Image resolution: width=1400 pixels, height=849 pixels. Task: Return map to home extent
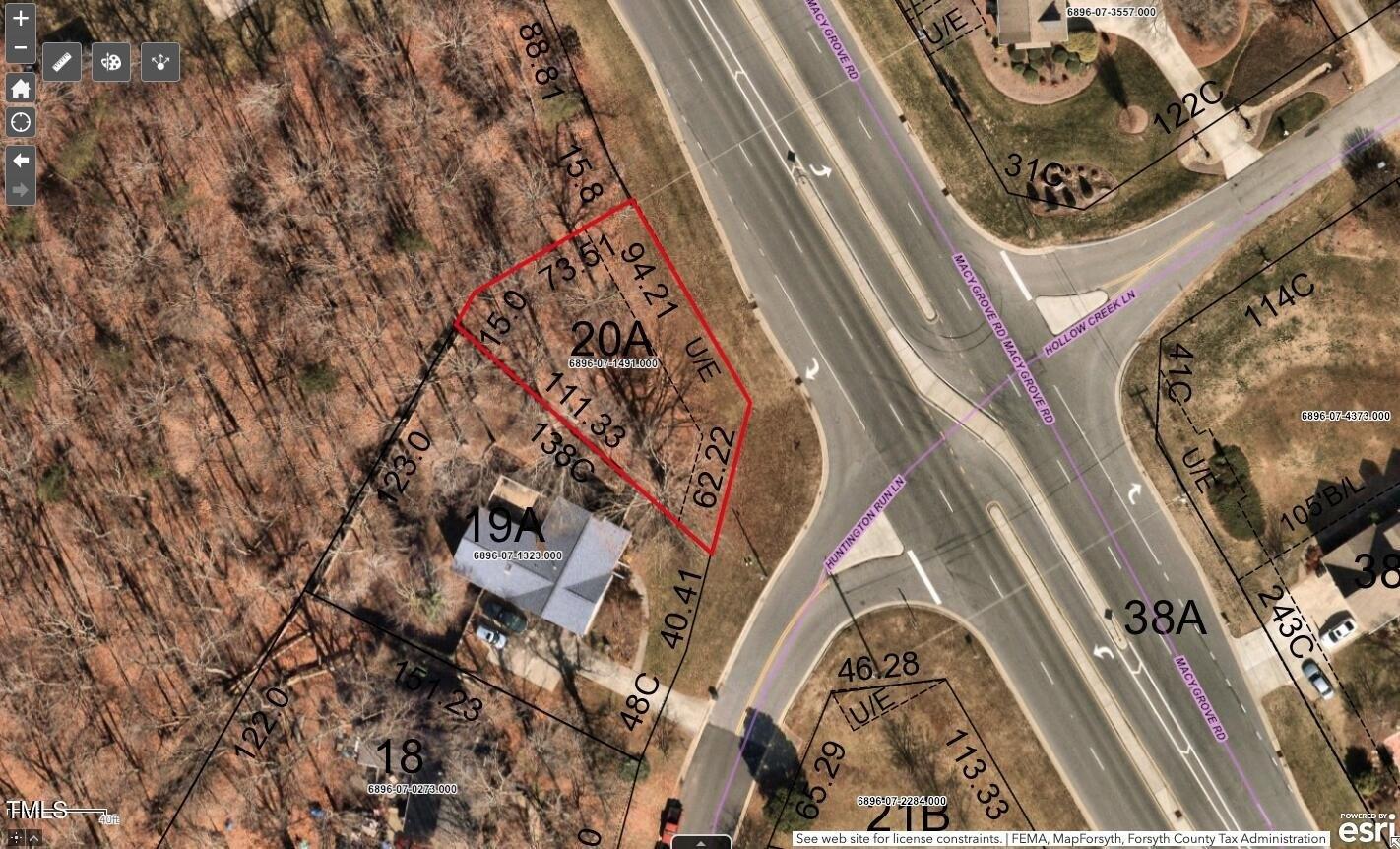21,89
